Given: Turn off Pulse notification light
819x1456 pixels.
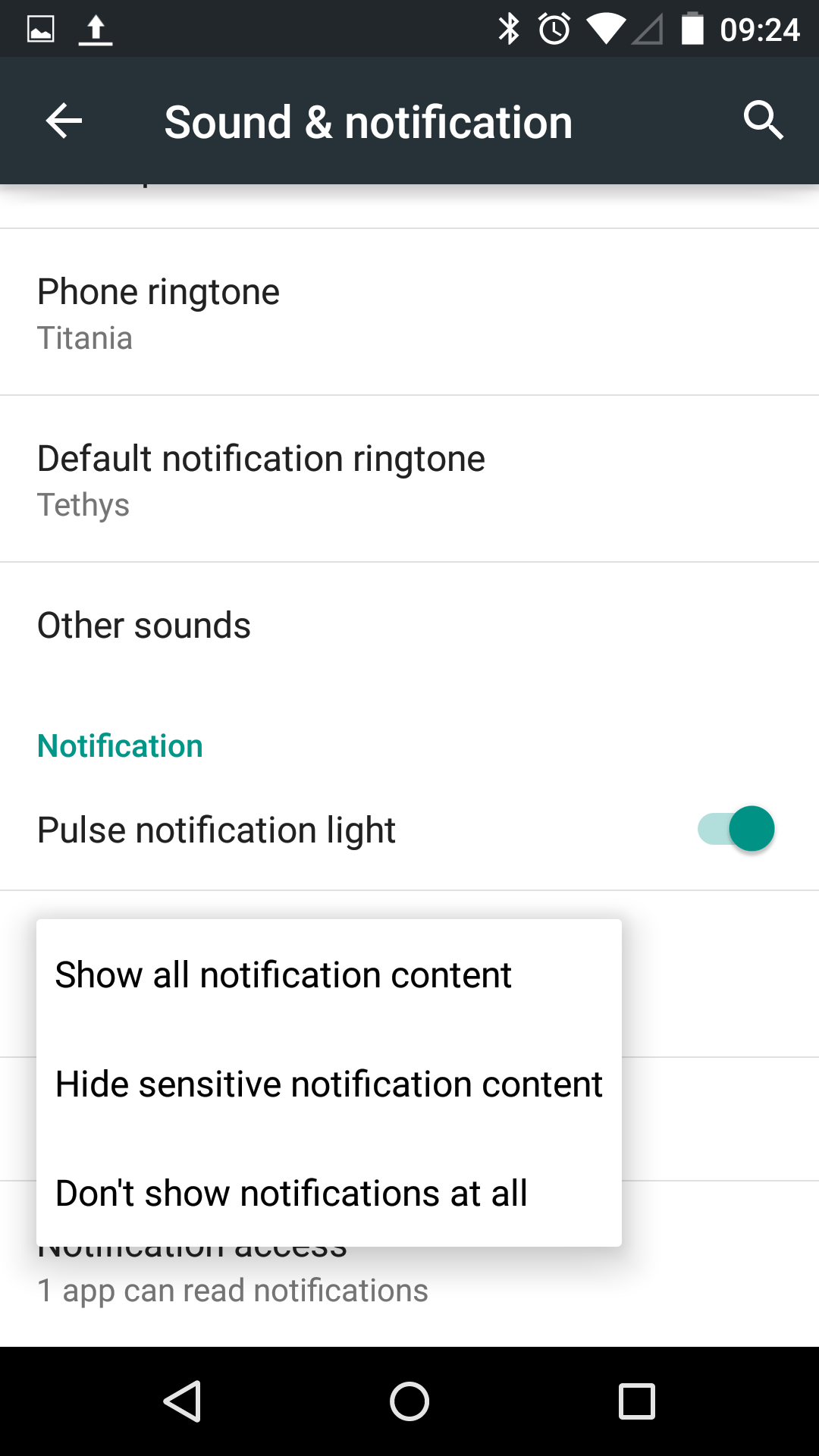Looking at the screenshot, I should [x=736, y=829].
